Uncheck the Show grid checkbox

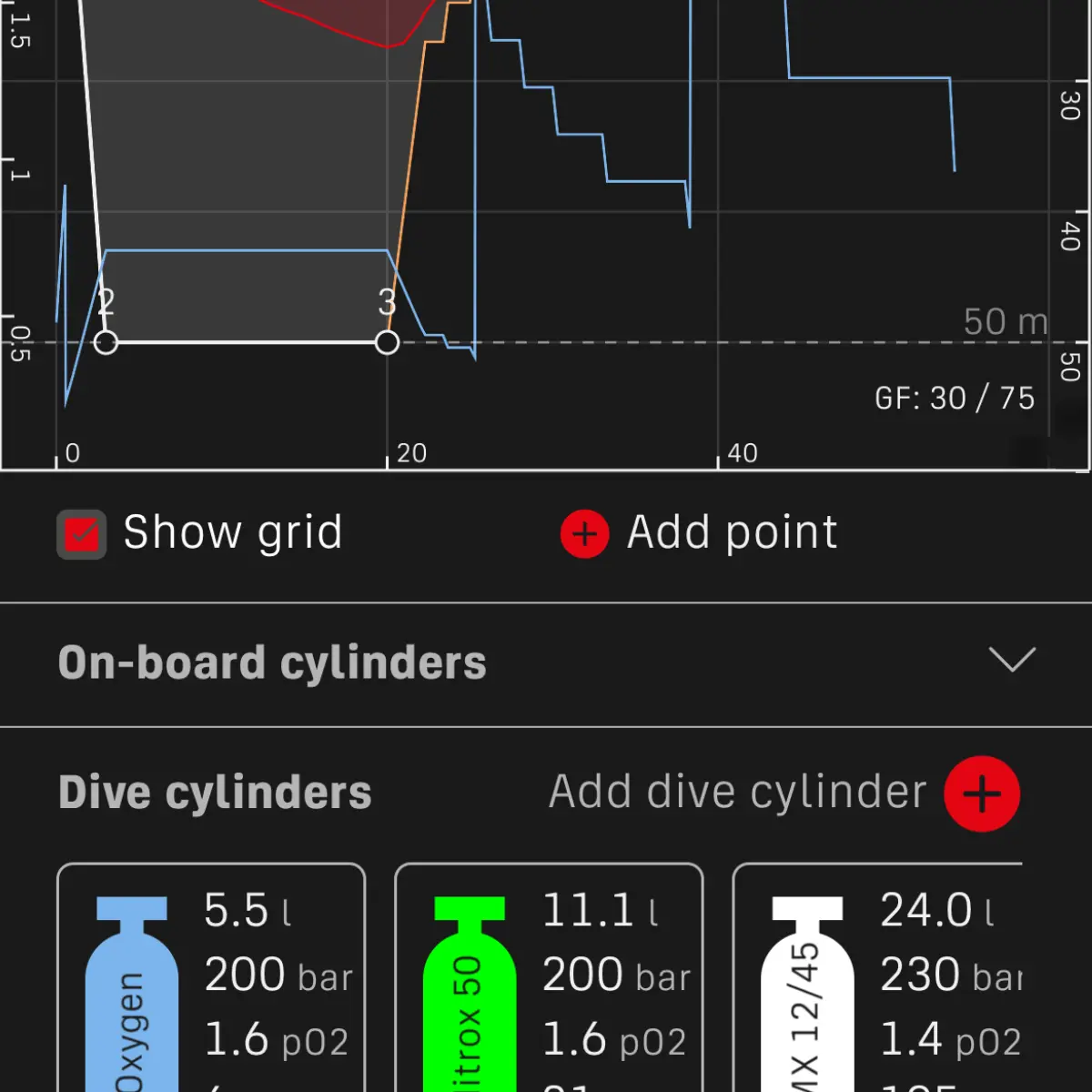[82, 534]
